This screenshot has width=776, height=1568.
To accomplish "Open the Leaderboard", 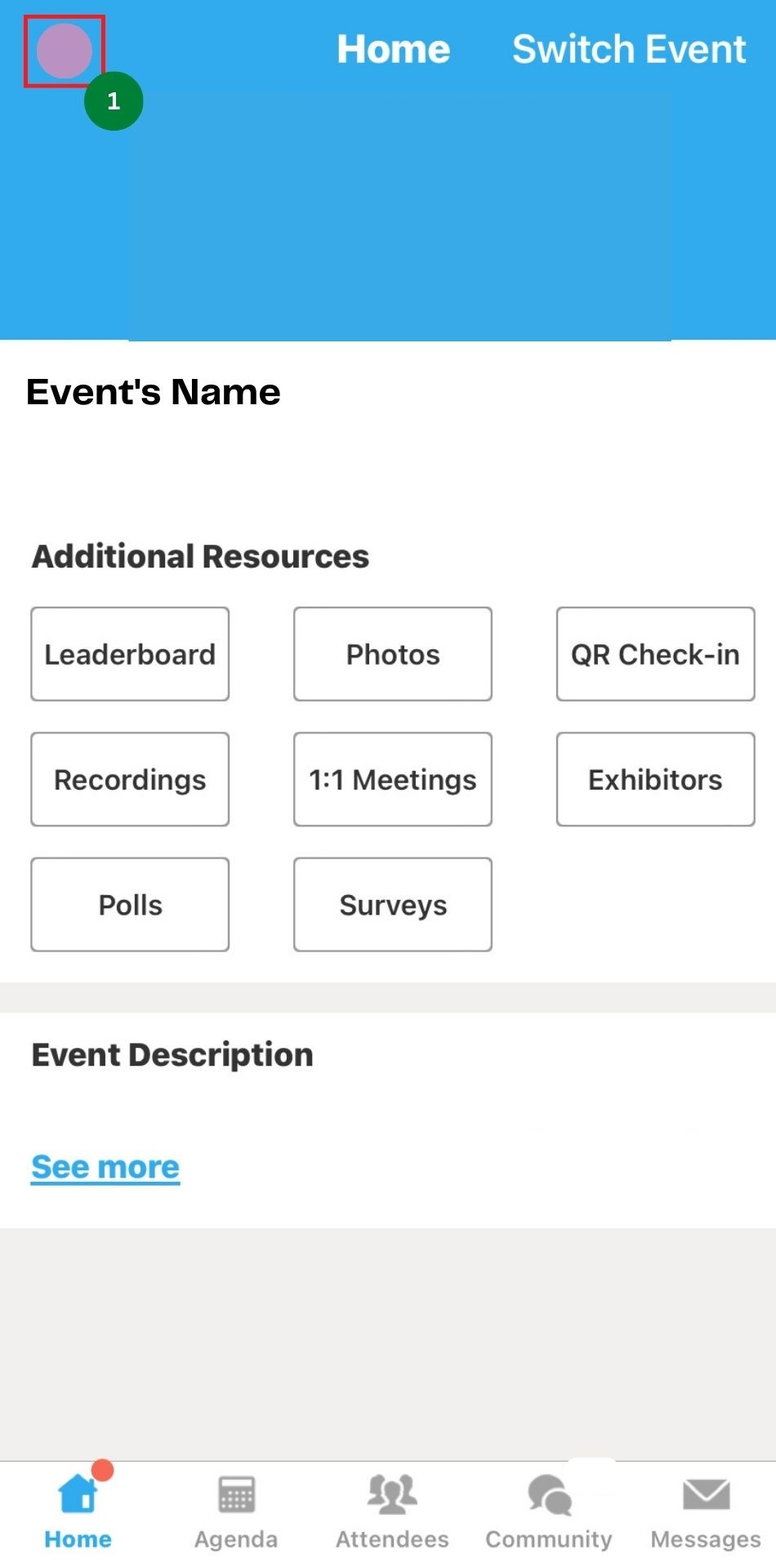I will click(x=130, y=653).
